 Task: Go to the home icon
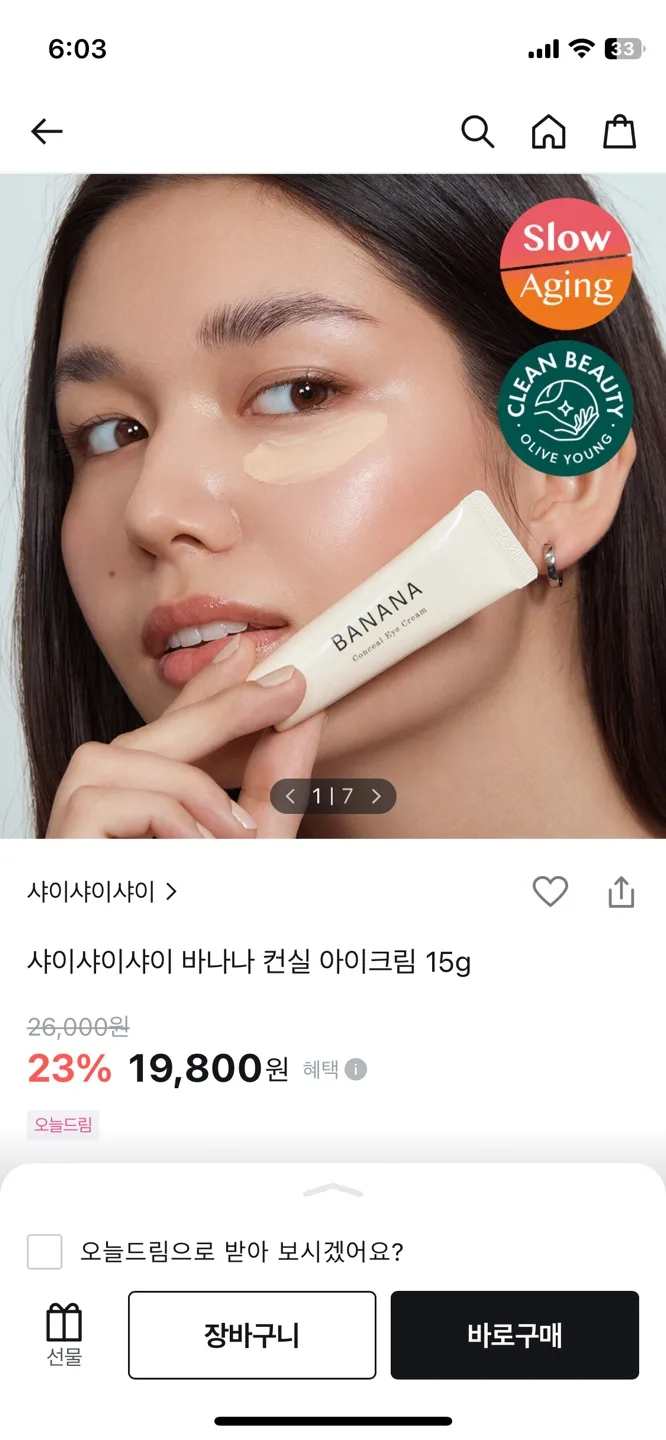click(x=548, y=131)
